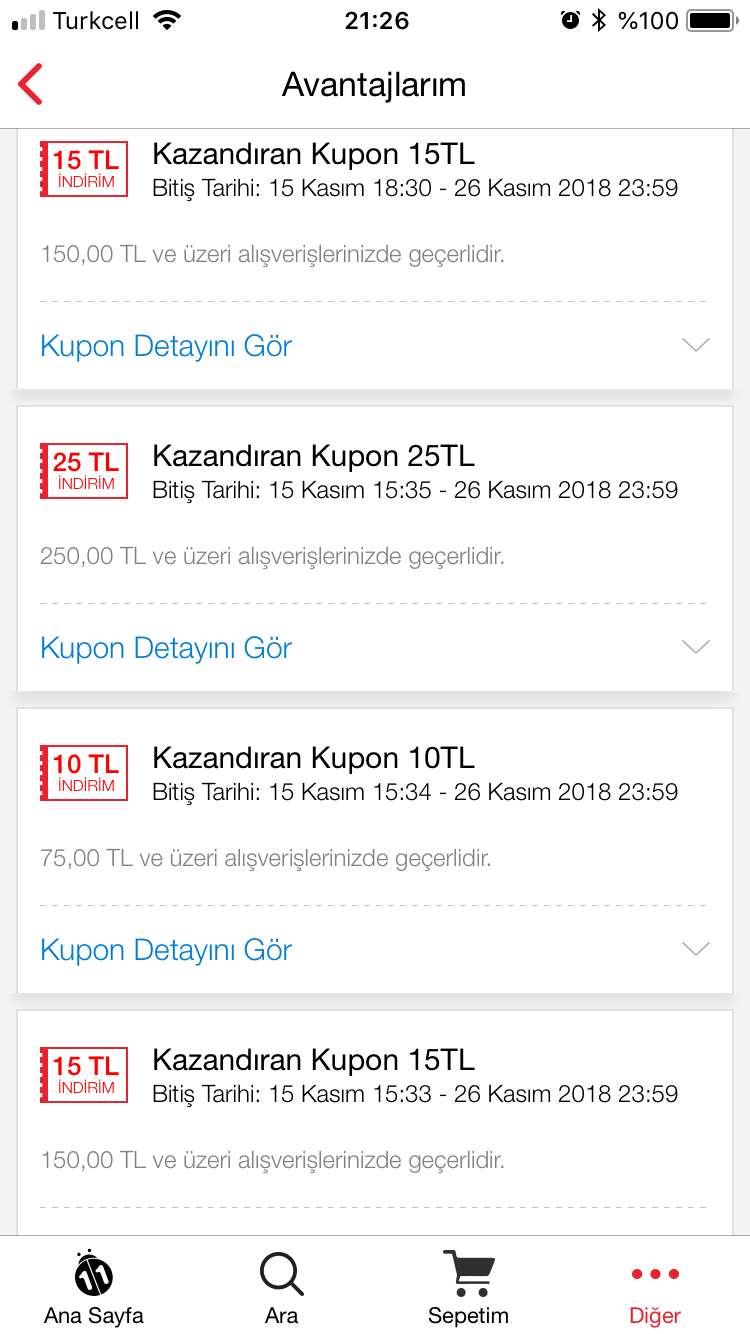Expand Kupon Detayını Gör for Kazandıran Kupon 10TL
750x1334 pixels.
coord(374,950)
